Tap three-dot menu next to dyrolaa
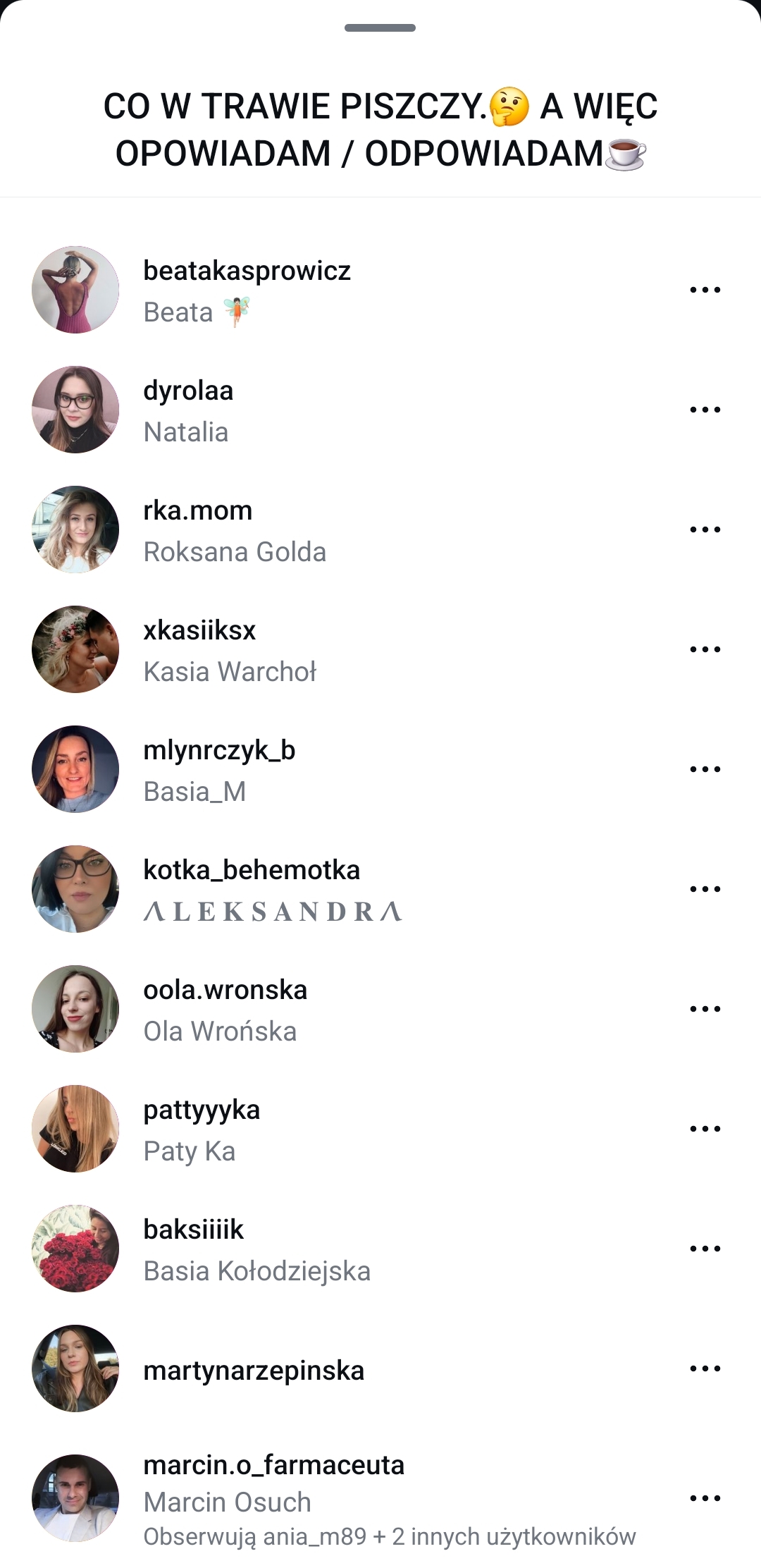Image resolution: width=761 pixels, height=1568 pixels. 705,410
